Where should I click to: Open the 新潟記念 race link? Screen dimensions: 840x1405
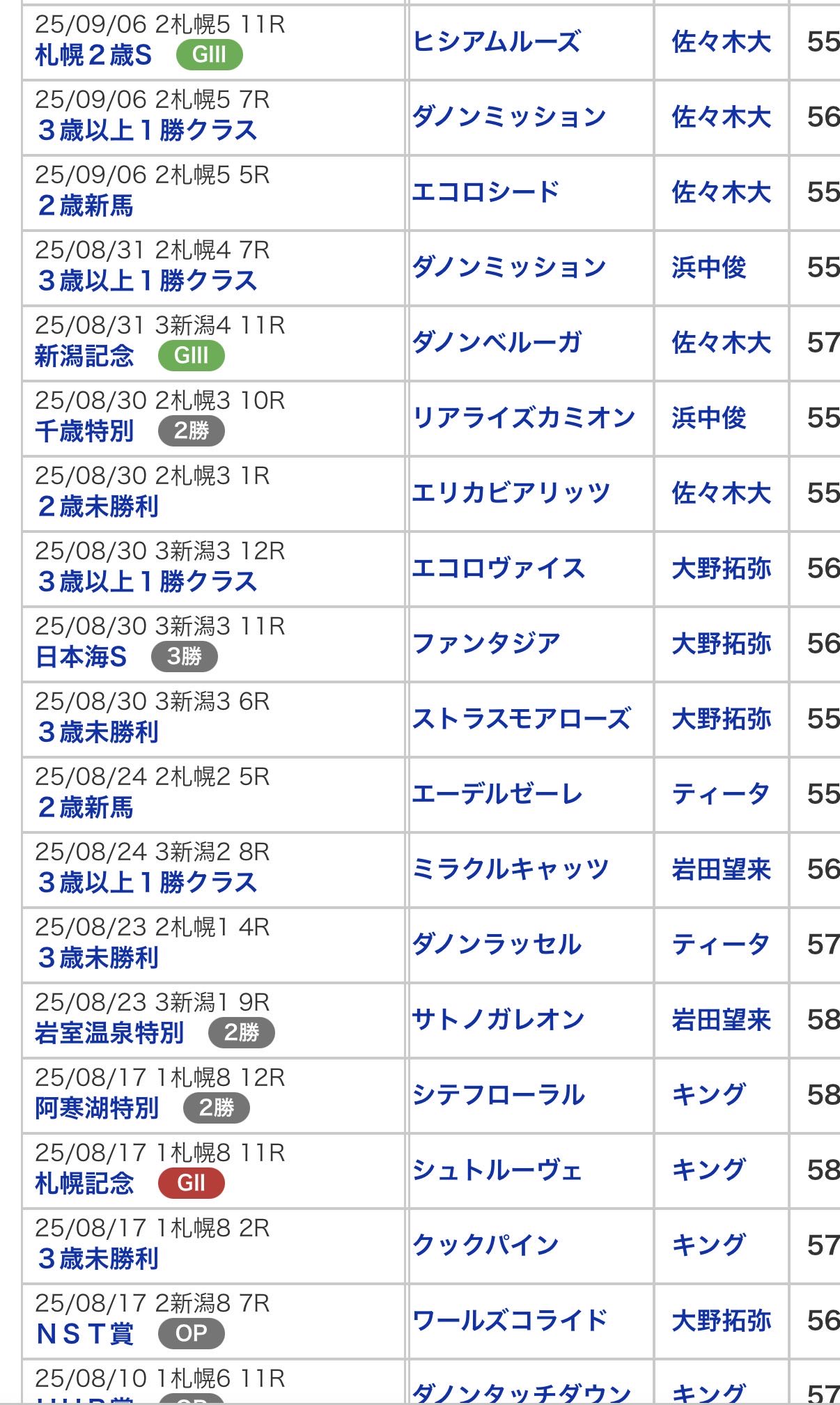(x=84, y=356)
